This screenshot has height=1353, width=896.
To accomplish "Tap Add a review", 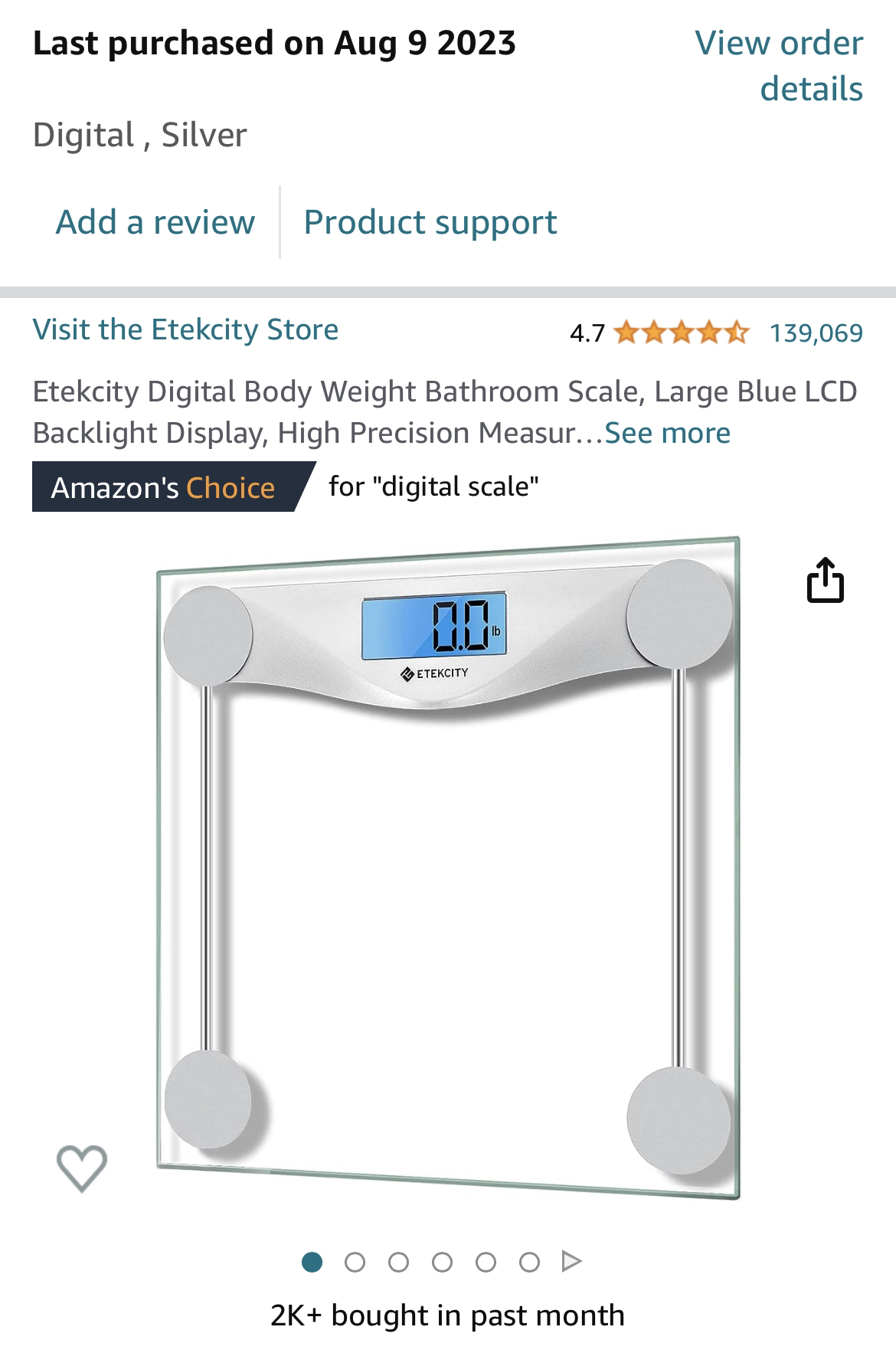I will pyautogui.click(x=155, y=222).
